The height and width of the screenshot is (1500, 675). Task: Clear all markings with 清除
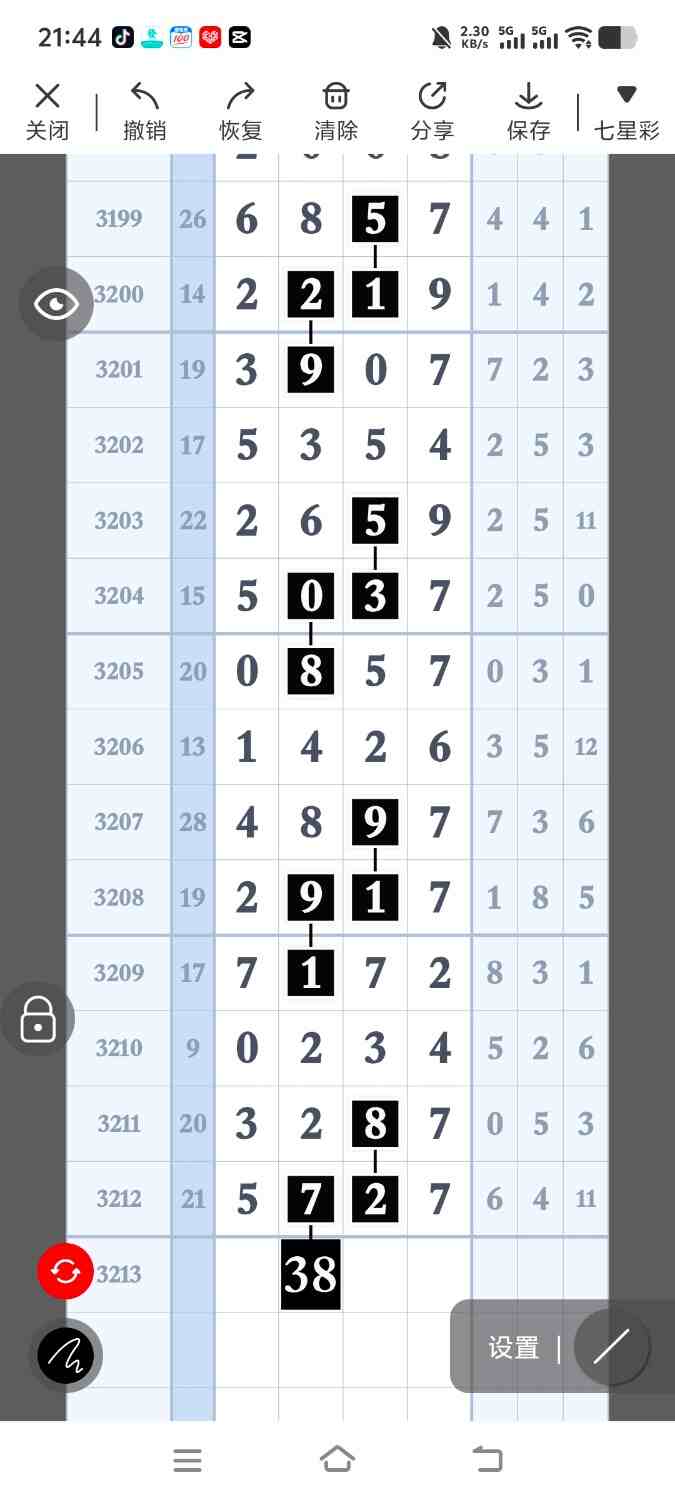pyautogui.click(x=336, y=111)
